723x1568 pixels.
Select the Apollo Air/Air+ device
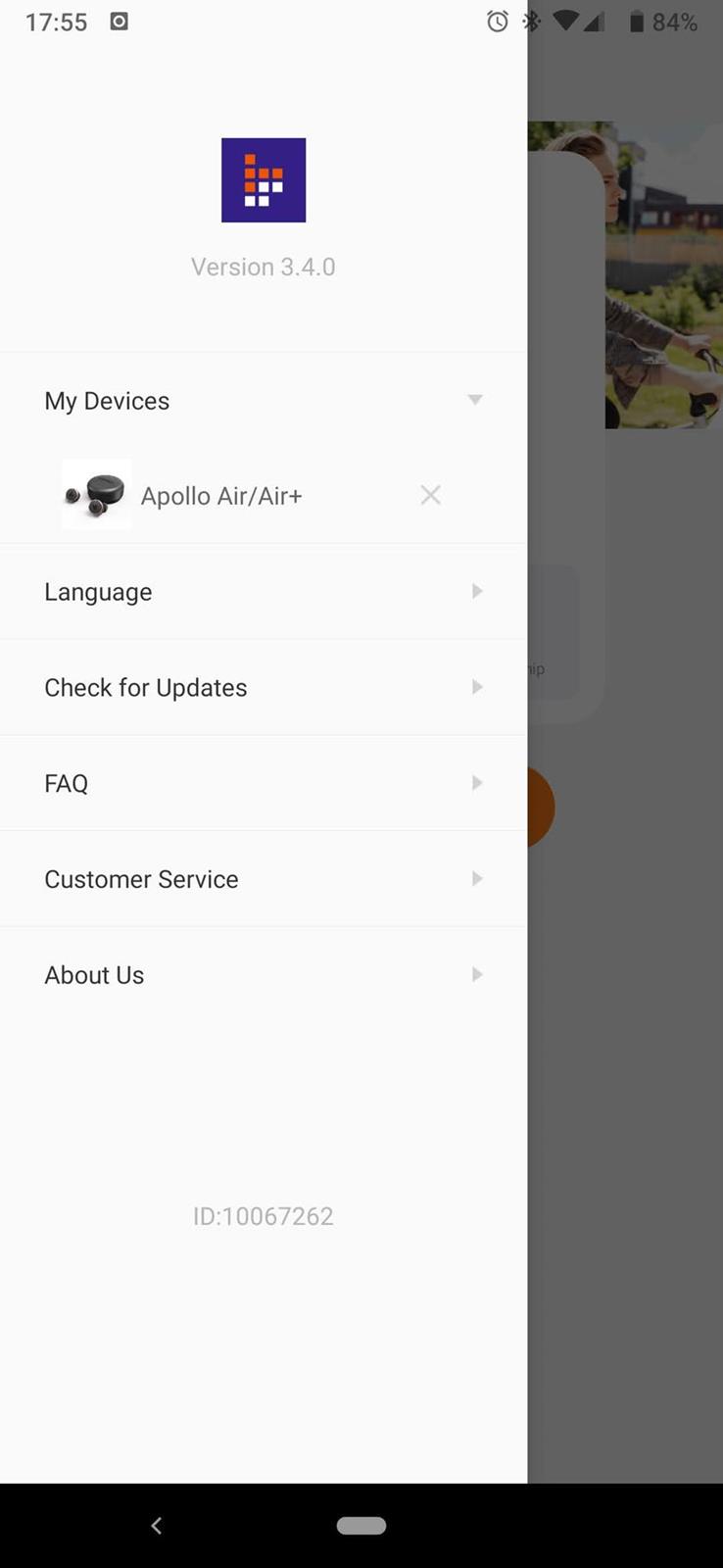(220, 496)
